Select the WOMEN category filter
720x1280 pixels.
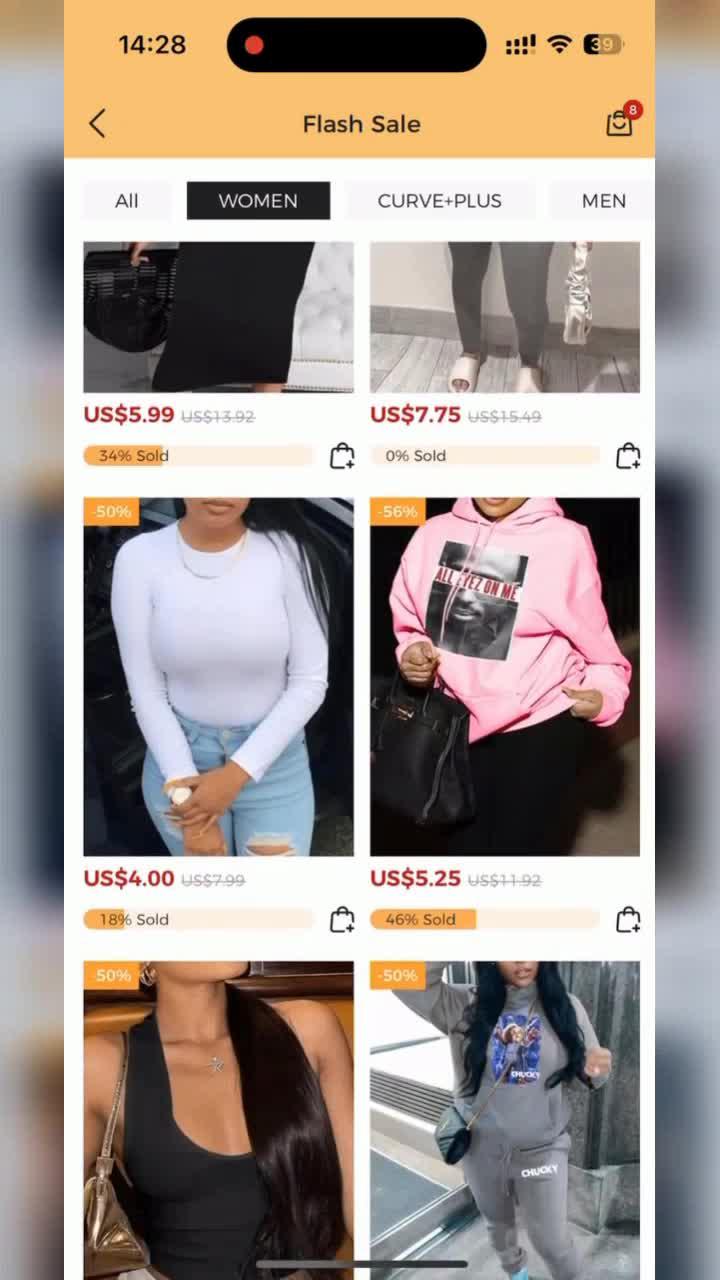tap(258, 200)
